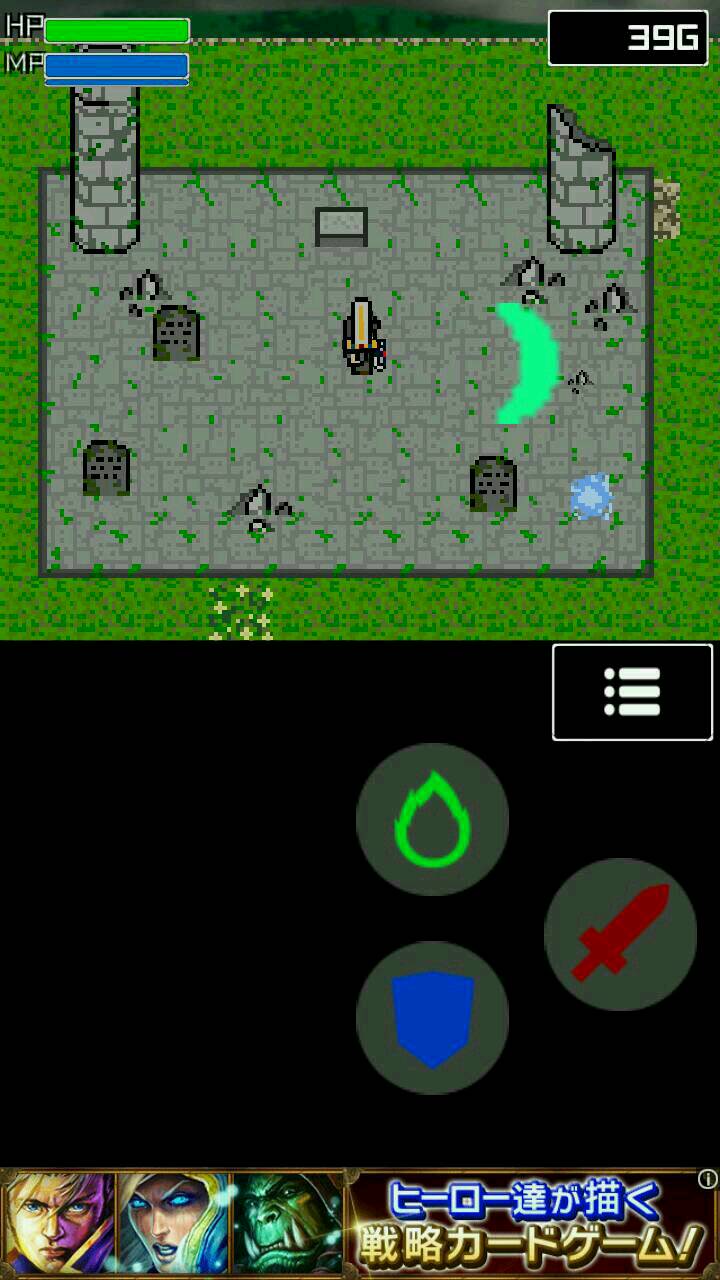The height and width of the screenshot is (1280, 720).
Task: Open the strategy card game ad banner
Action: point(360,1224)
